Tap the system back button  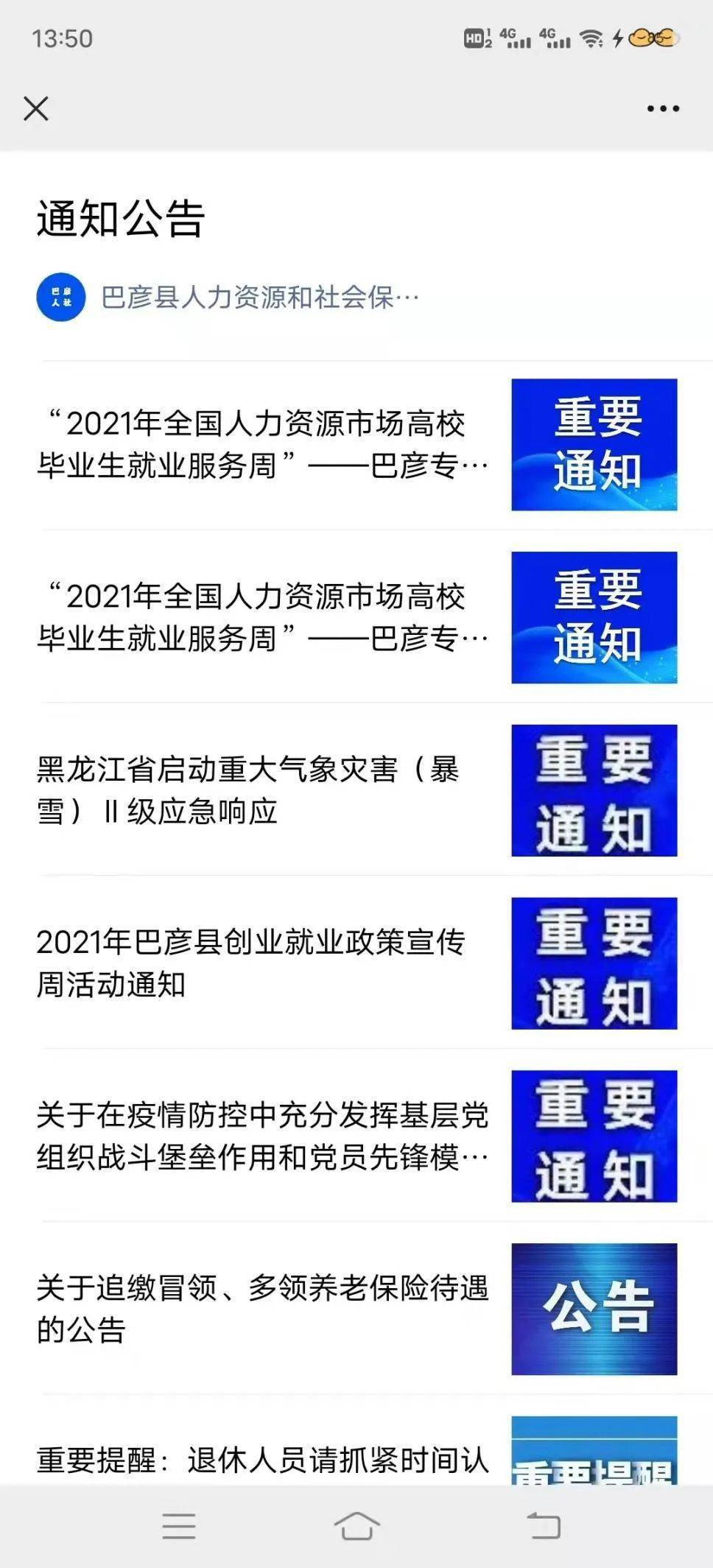tap(544, 1527)
